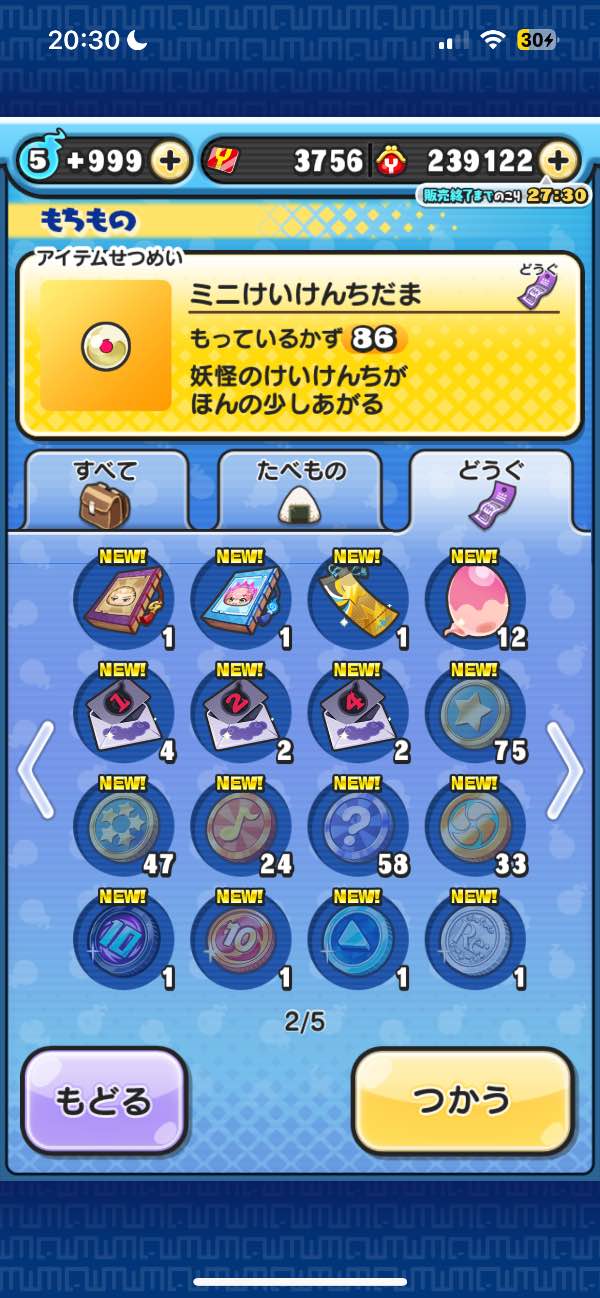
Task: Choose the blue triangle coin
Action: click(357, 940)
